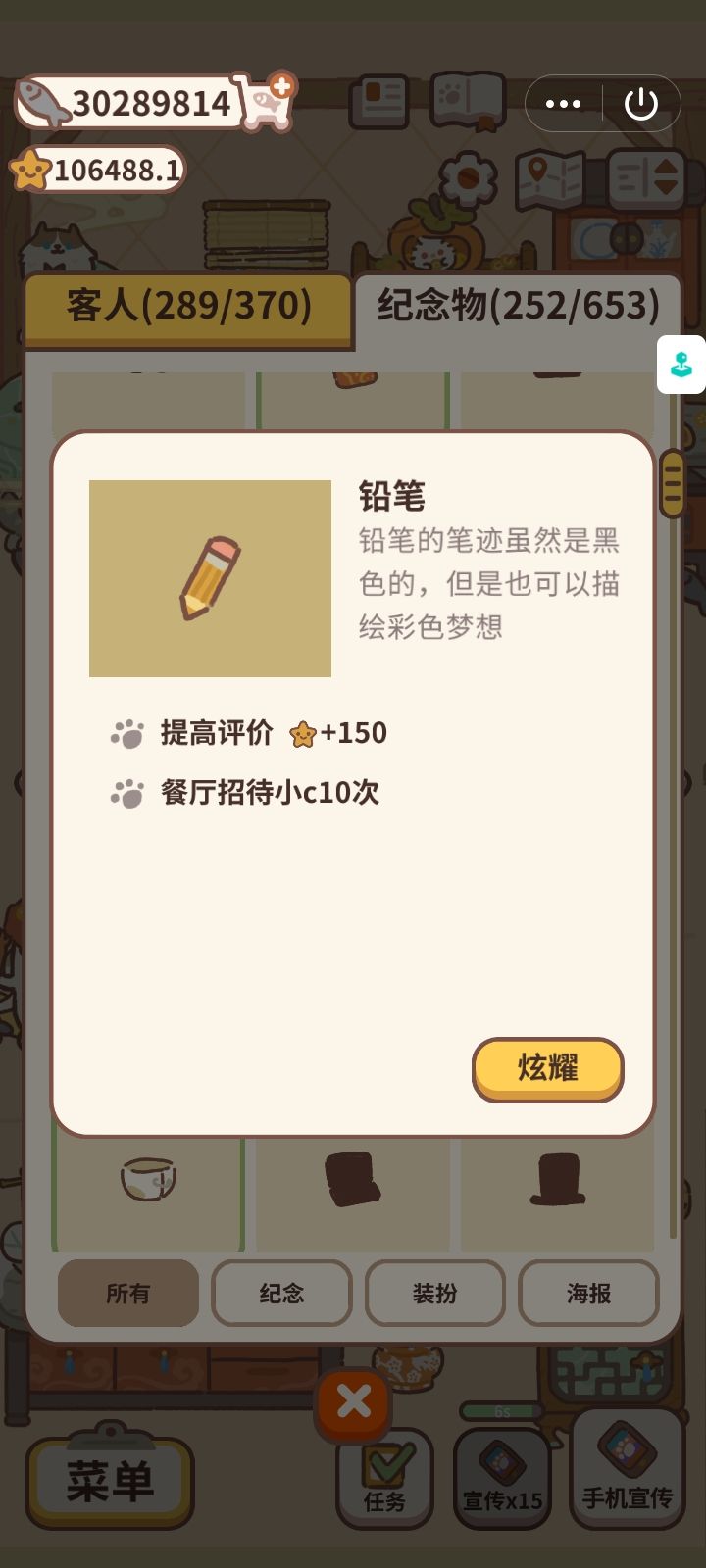Show the 所有 filter
The image size is (706, 1568).
(128, 1293)
